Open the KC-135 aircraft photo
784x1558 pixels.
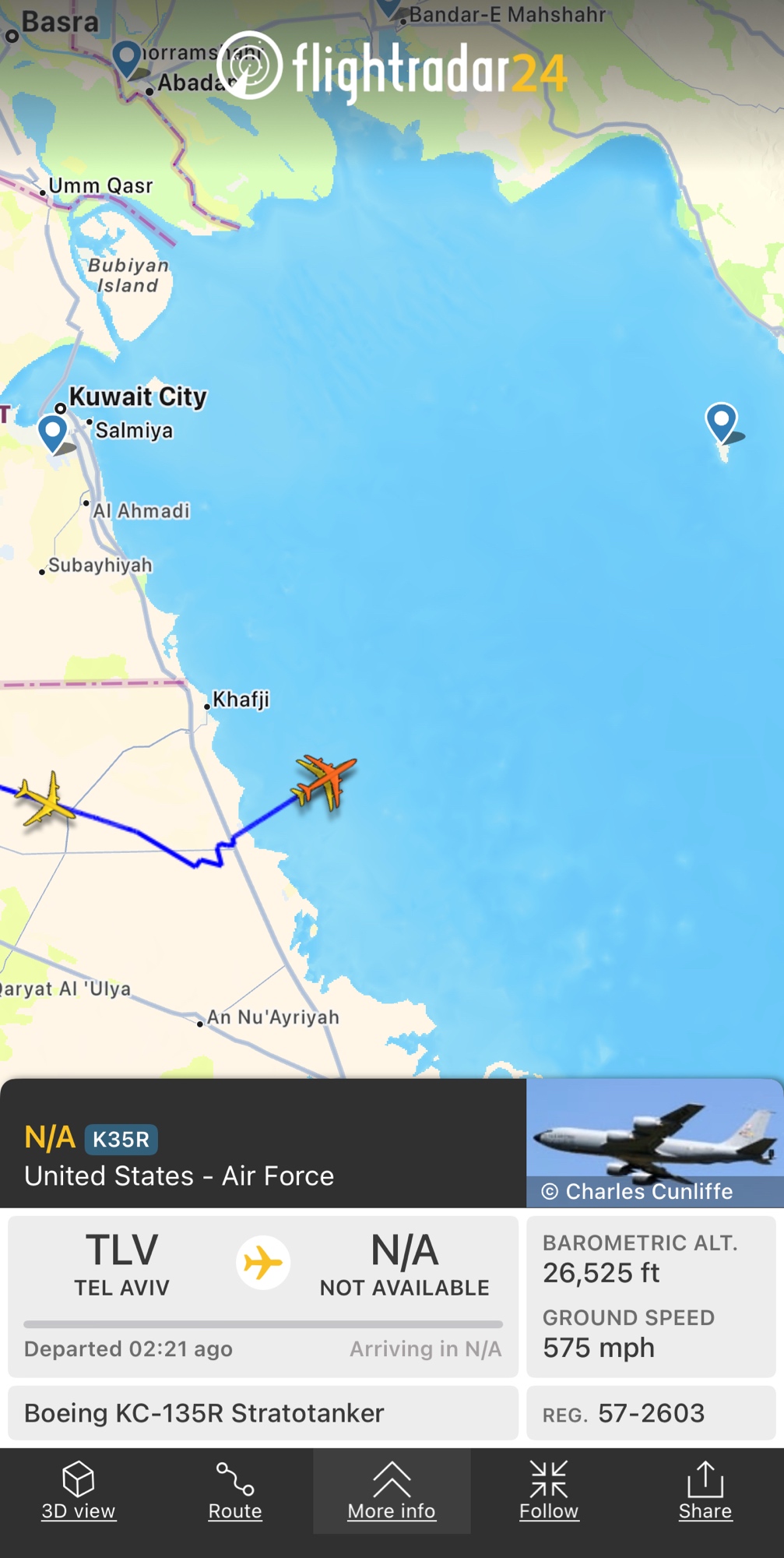[x=654, y=1143]
